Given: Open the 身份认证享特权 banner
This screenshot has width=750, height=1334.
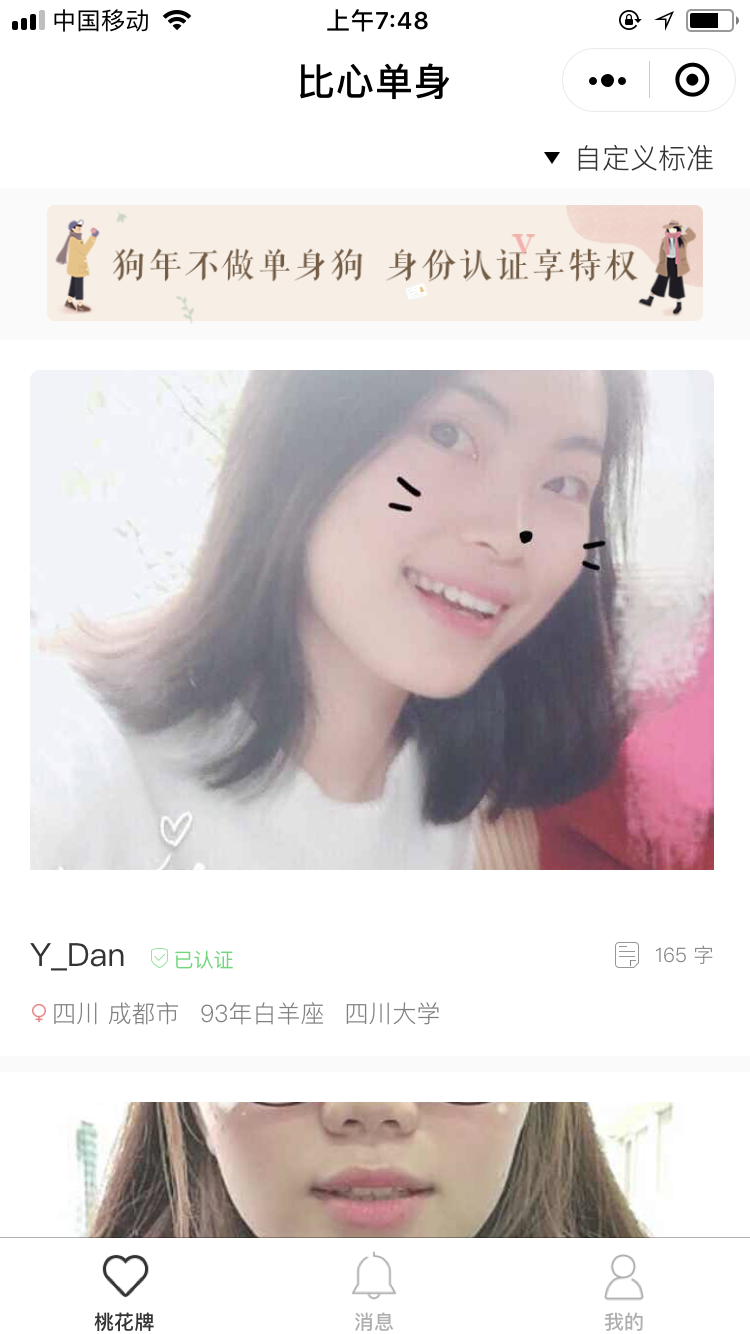Looking at the screenshot, I should [375, 263].
